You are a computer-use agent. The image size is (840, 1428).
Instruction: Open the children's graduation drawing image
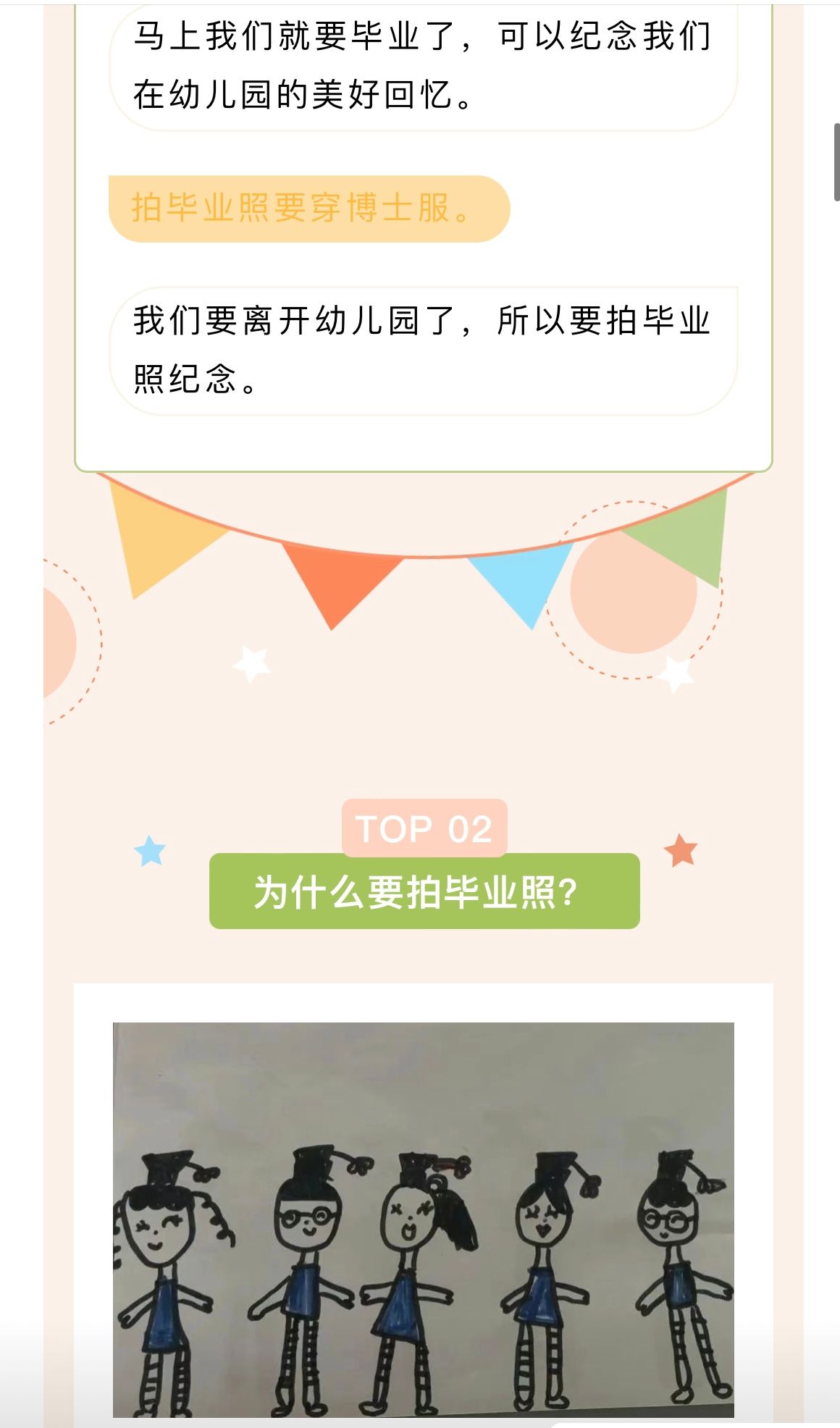[424, 1219]
